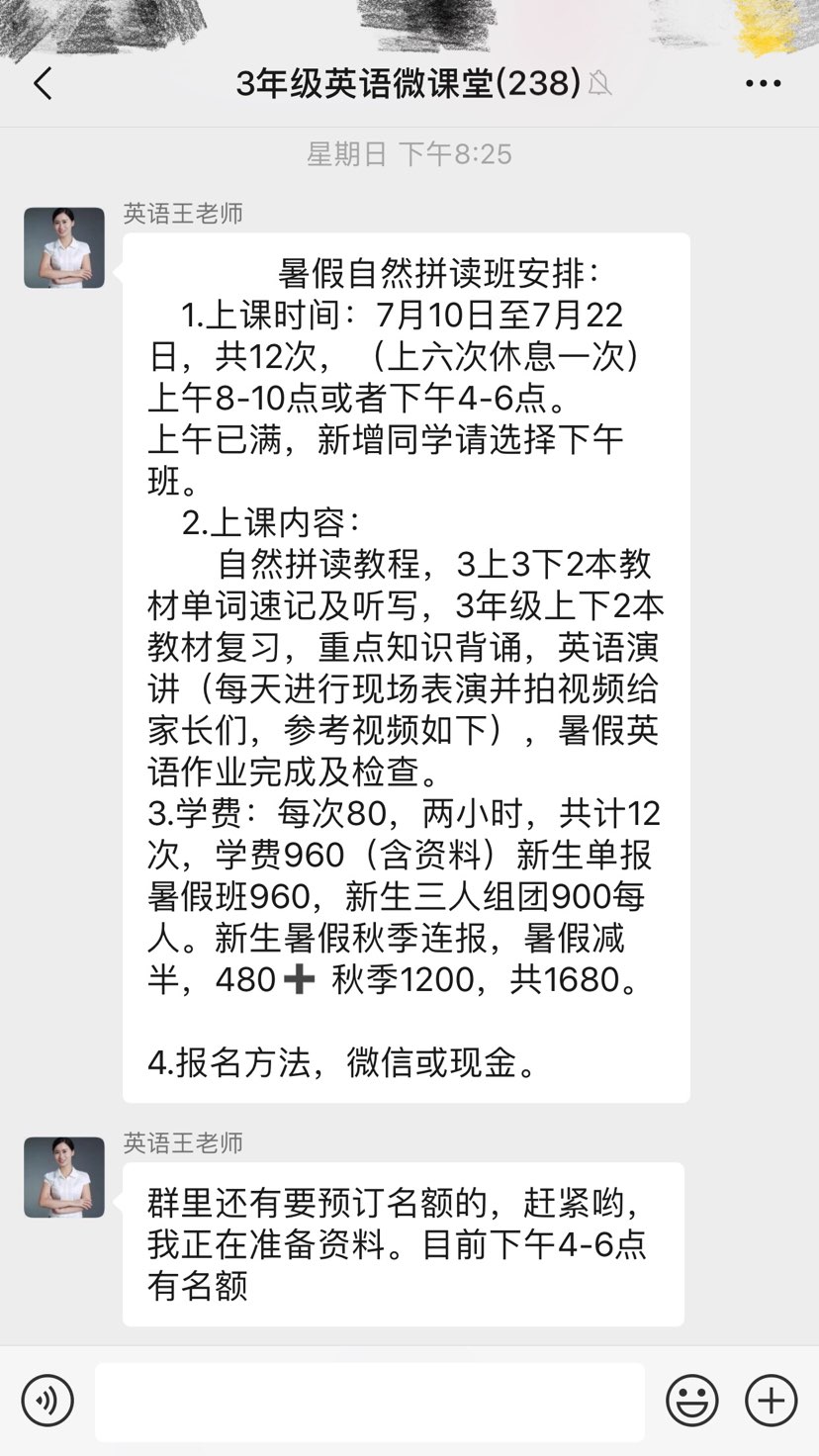Open the chat info overflow menu
The height and width of the screenshot is (1456, 819).
coord(763,84)
